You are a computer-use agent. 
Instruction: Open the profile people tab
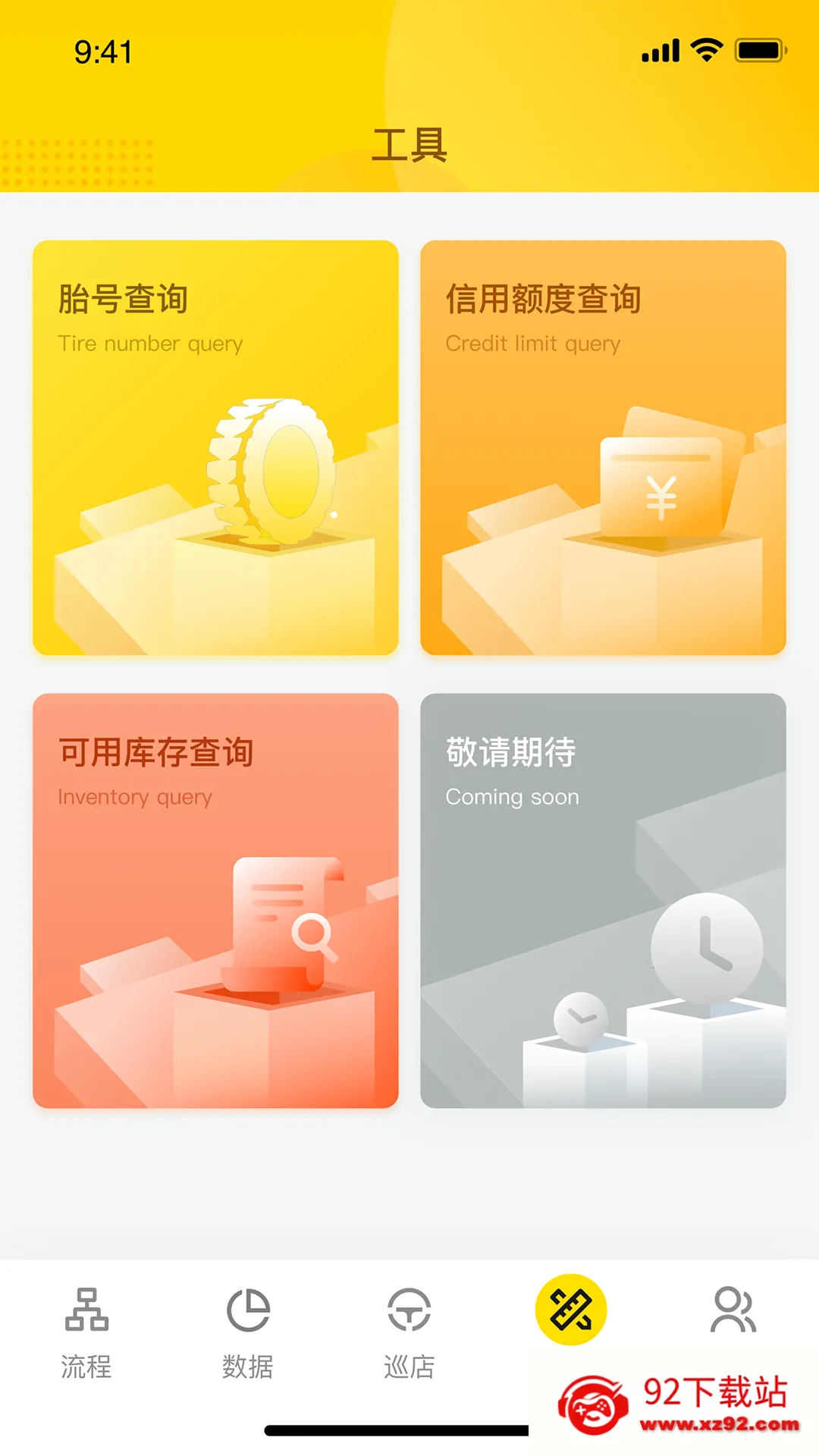pos(733,1310)
